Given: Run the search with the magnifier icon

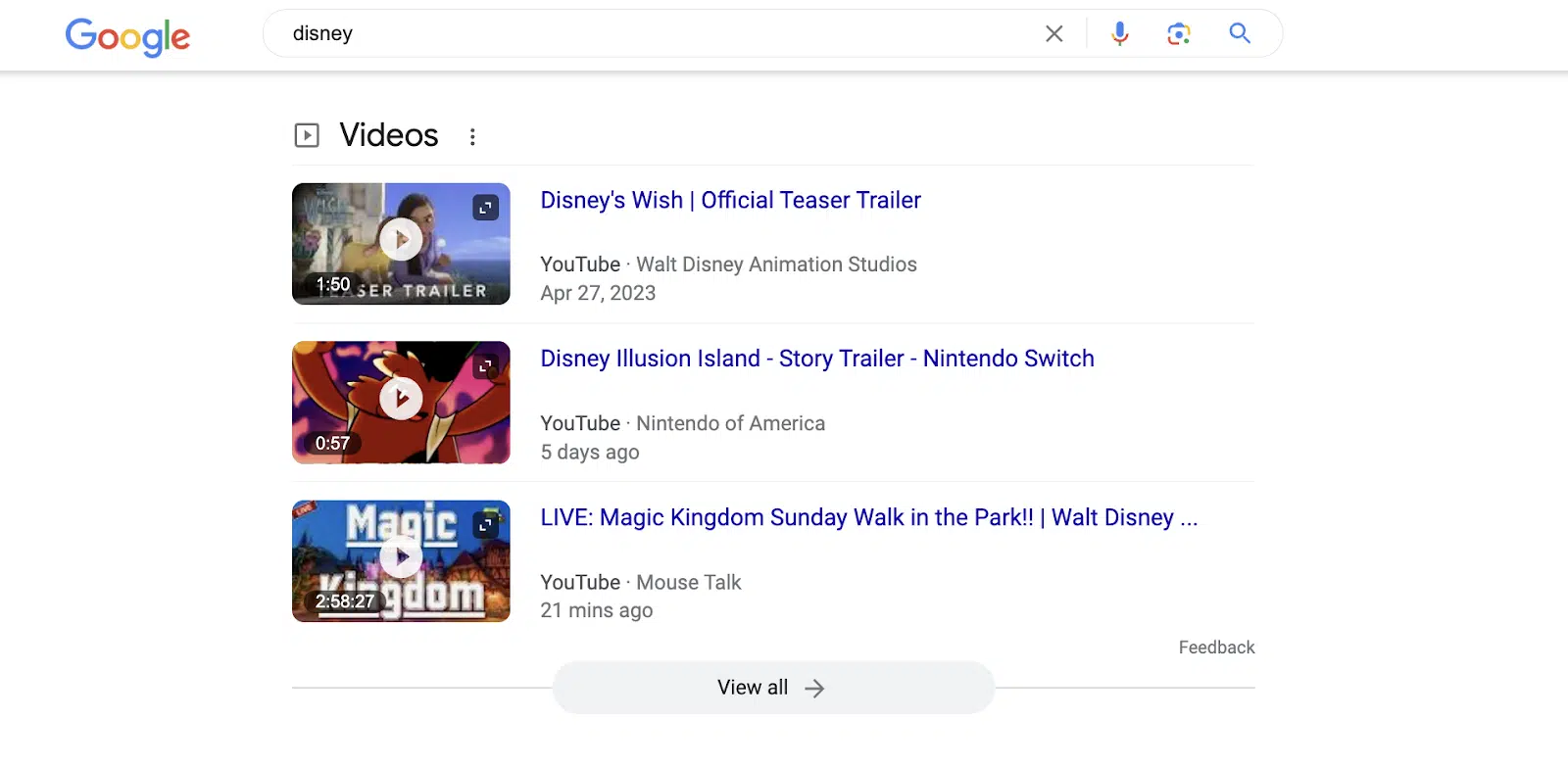Looking at the screenshot, I should pos(1240,34).
